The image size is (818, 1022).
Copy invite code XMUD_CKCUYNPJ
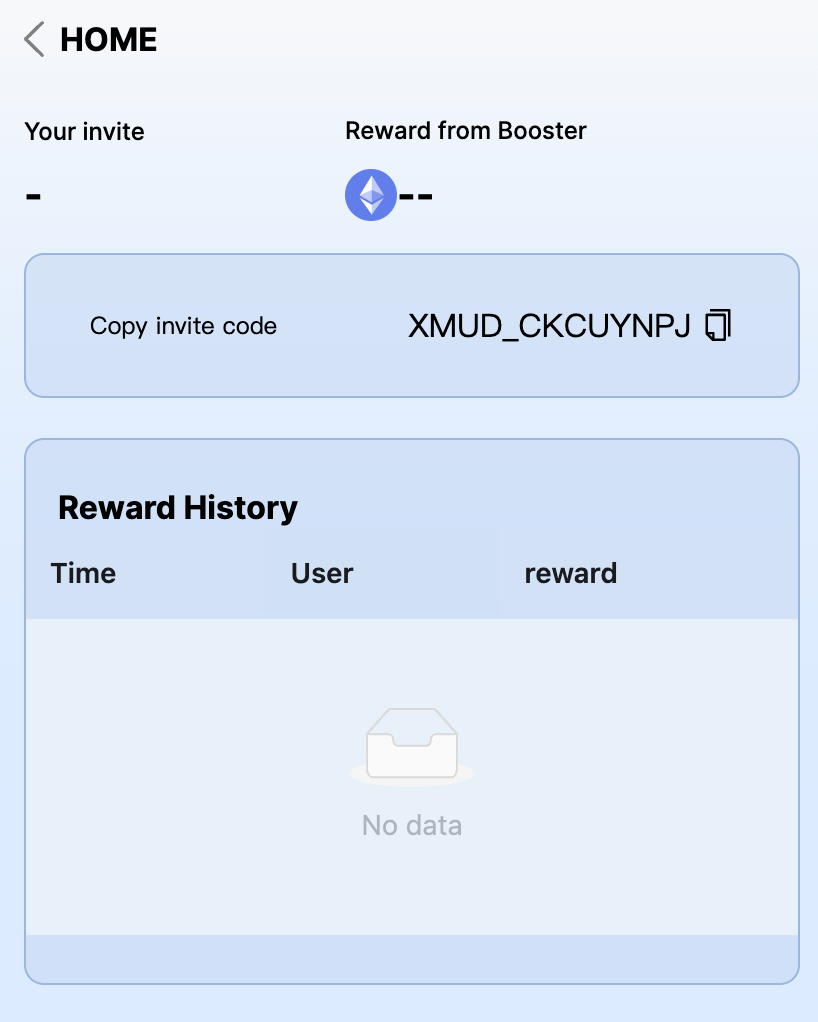pyautogui.click(x=718, y=325)
